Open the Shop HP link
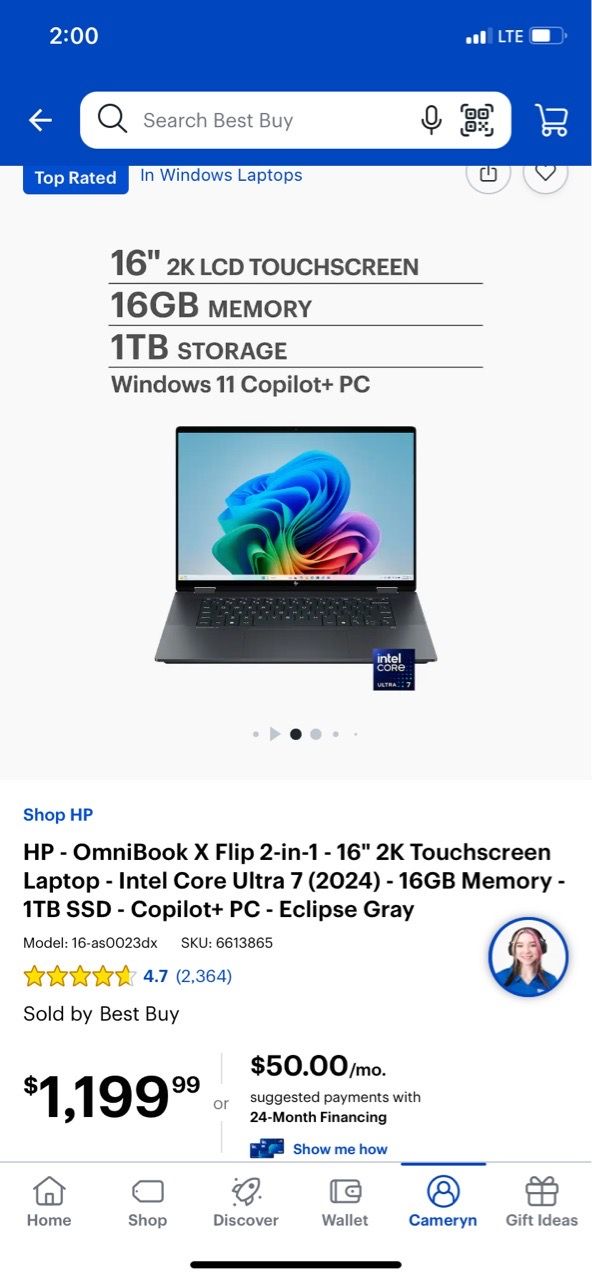This screenshot has width=592, height=1280. (58, 815)
